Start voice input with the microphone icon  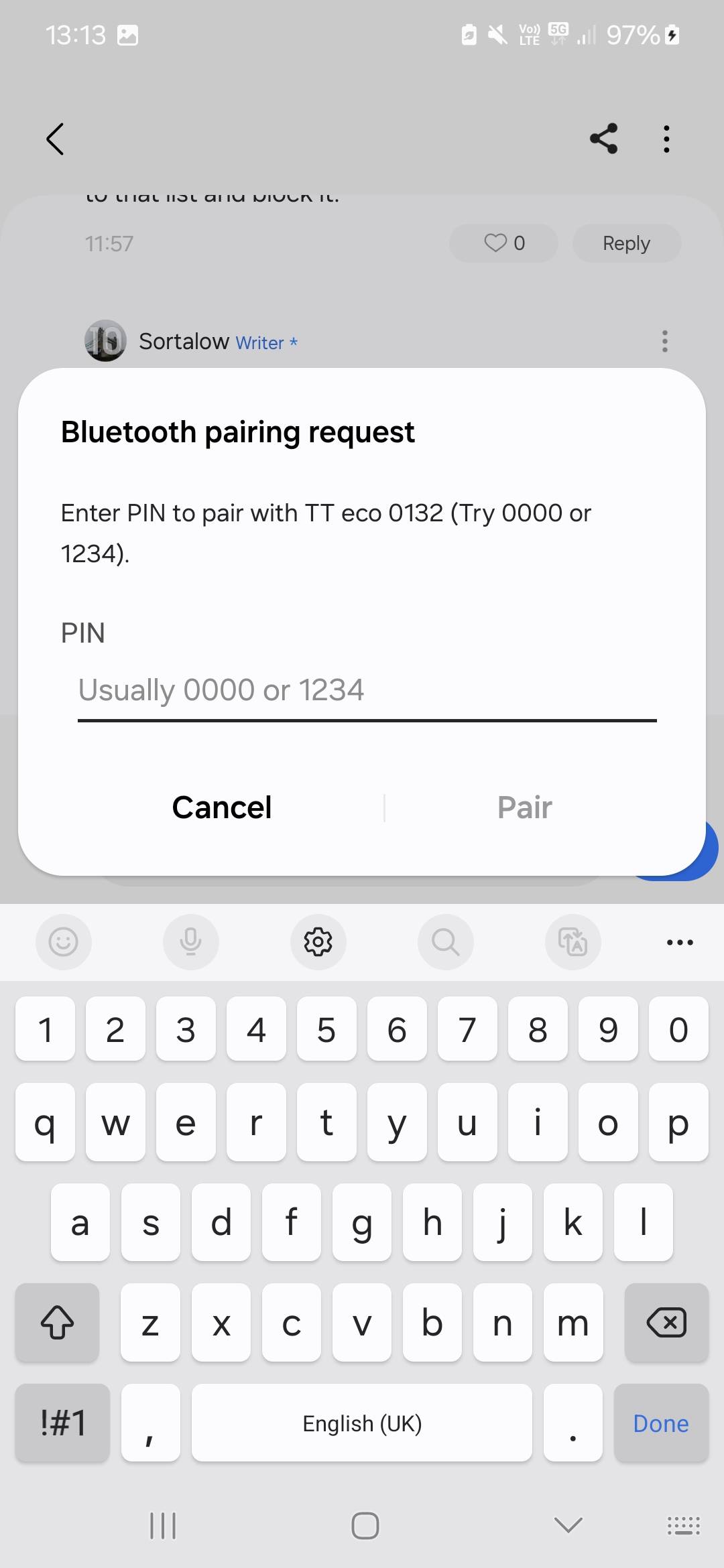tap(190, 942)
